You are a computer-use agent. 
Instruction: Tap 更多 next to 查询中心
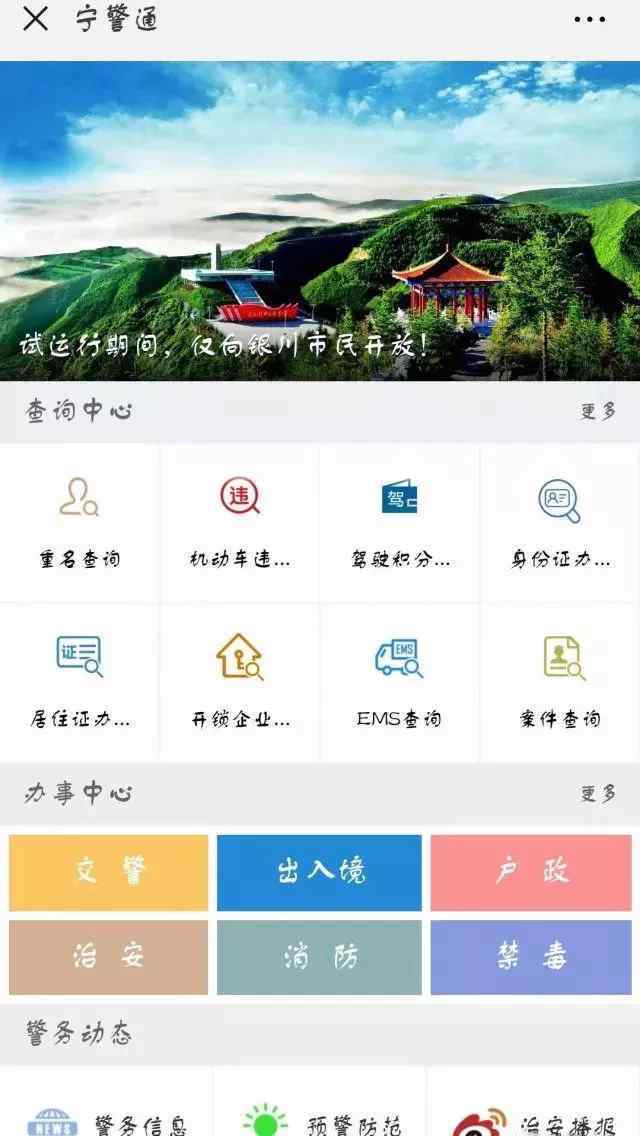598,411
